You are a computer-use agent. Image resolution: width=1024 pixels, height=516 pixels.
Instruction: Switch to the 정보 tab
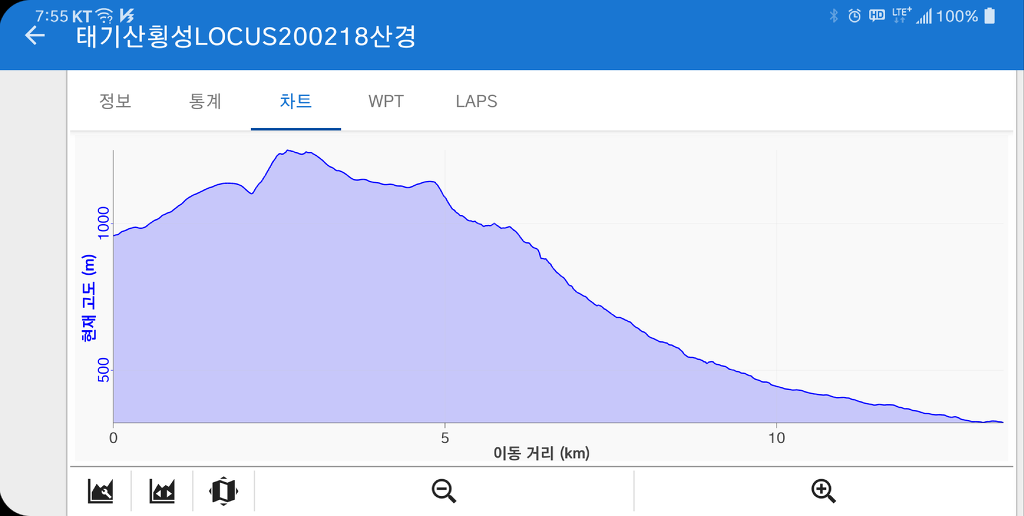tap(115, 101)
